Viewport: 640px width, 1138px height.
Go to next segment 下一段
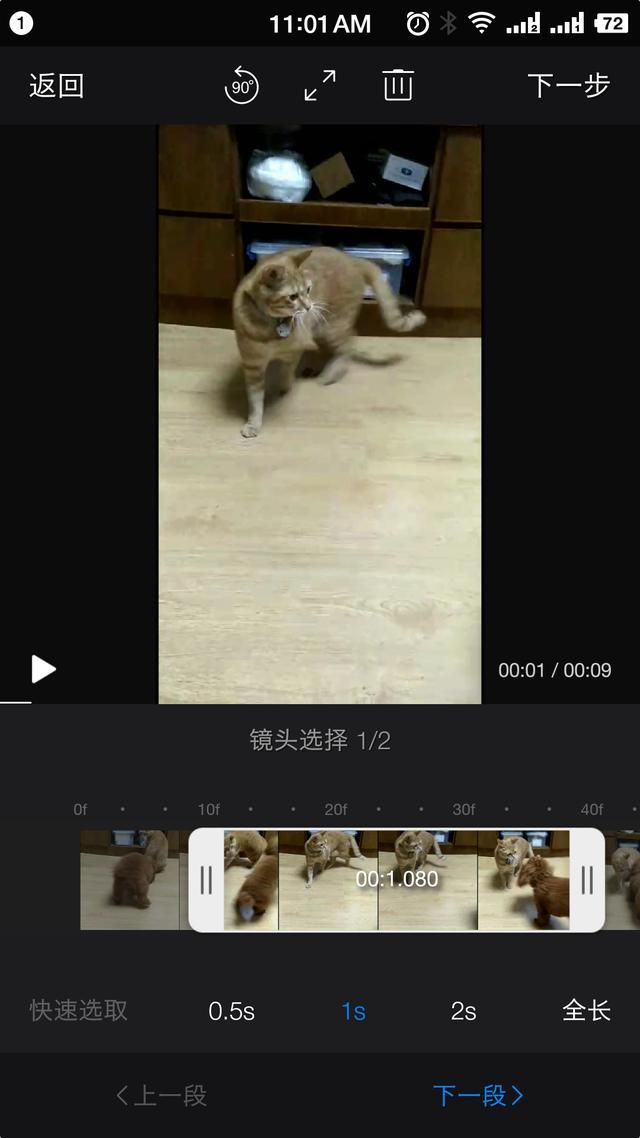(478, 1096)
